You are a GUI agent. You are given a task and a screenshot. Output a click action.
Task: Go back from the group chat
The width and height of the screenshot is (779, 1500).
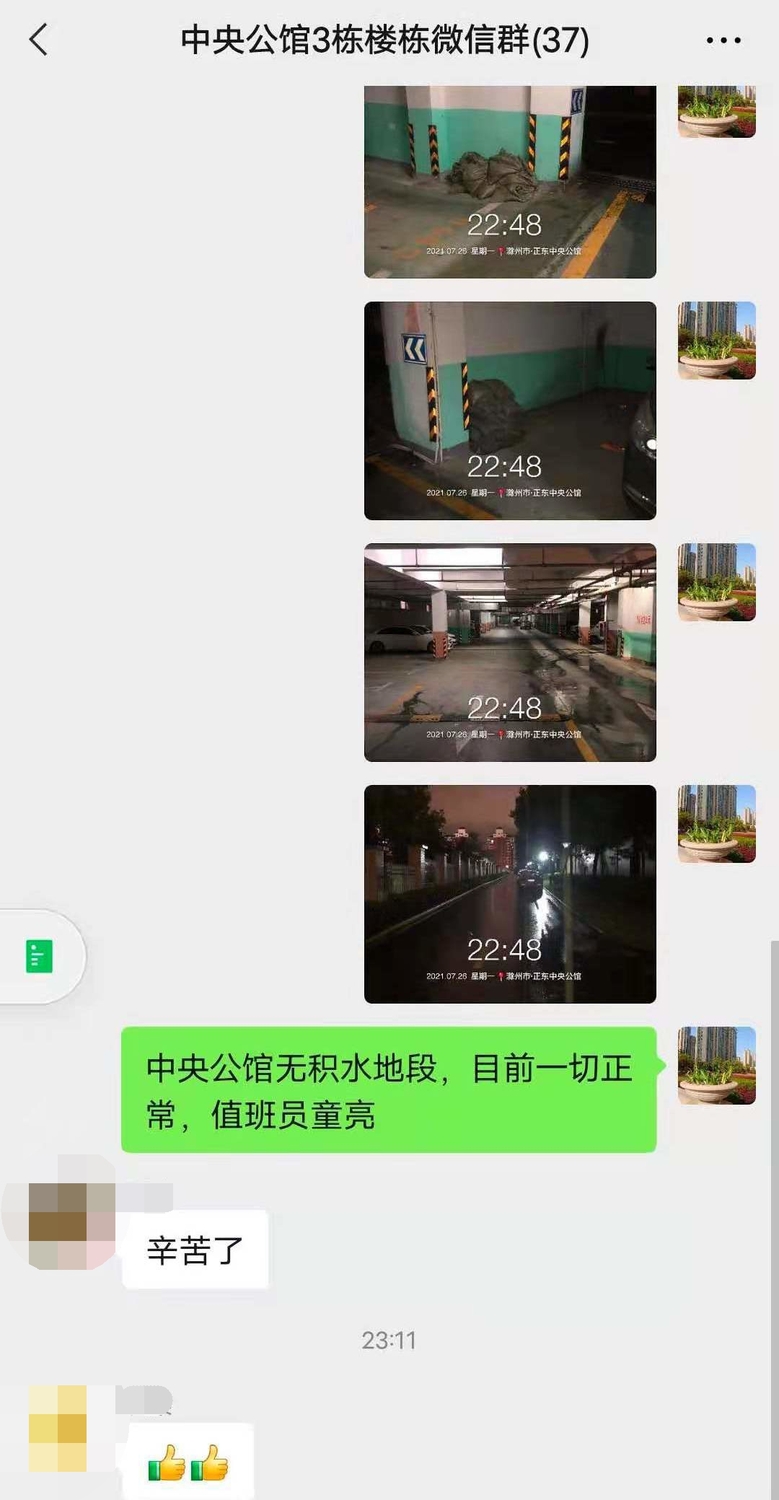[x=38, y=41]
